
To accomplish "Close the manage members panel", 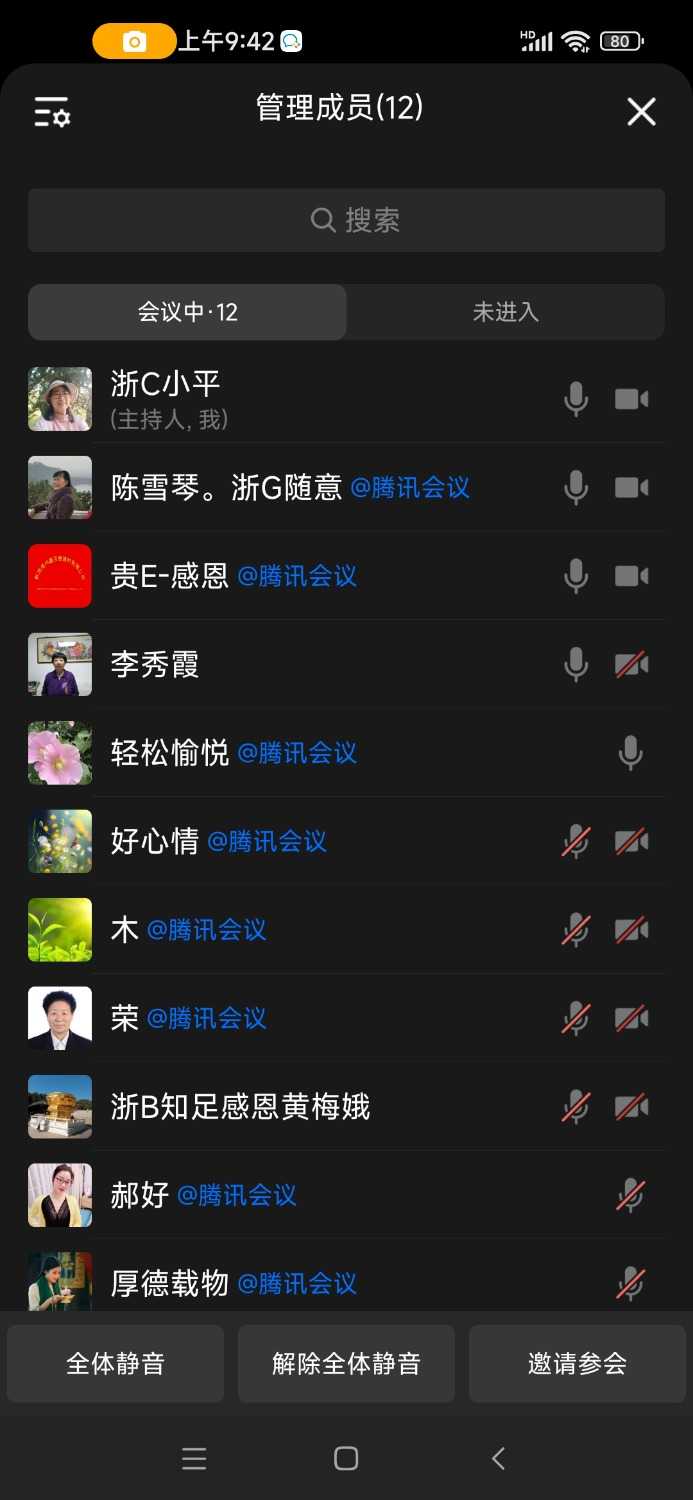I will pyautogui.click(x=641, y=112).
